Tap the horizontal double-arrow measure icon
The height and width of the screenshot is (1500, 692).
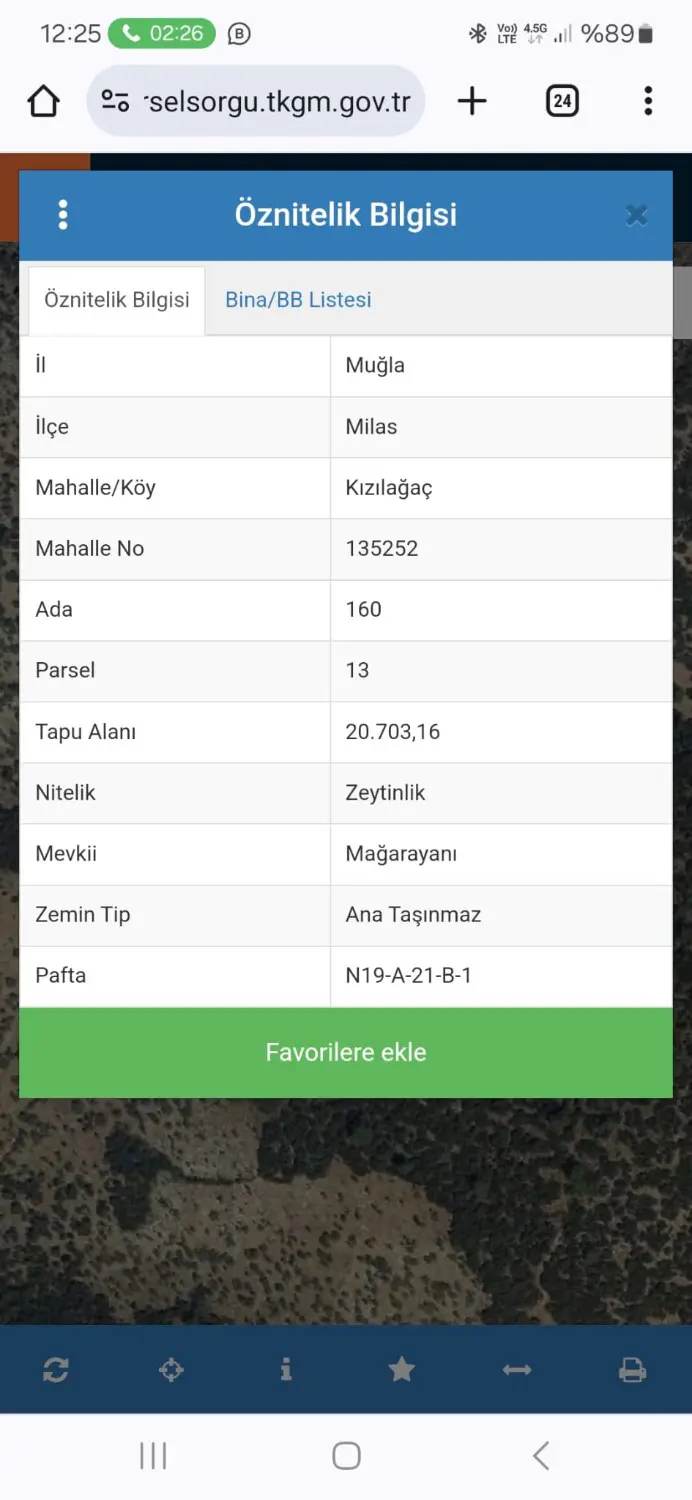click(x=517, y=1370)
